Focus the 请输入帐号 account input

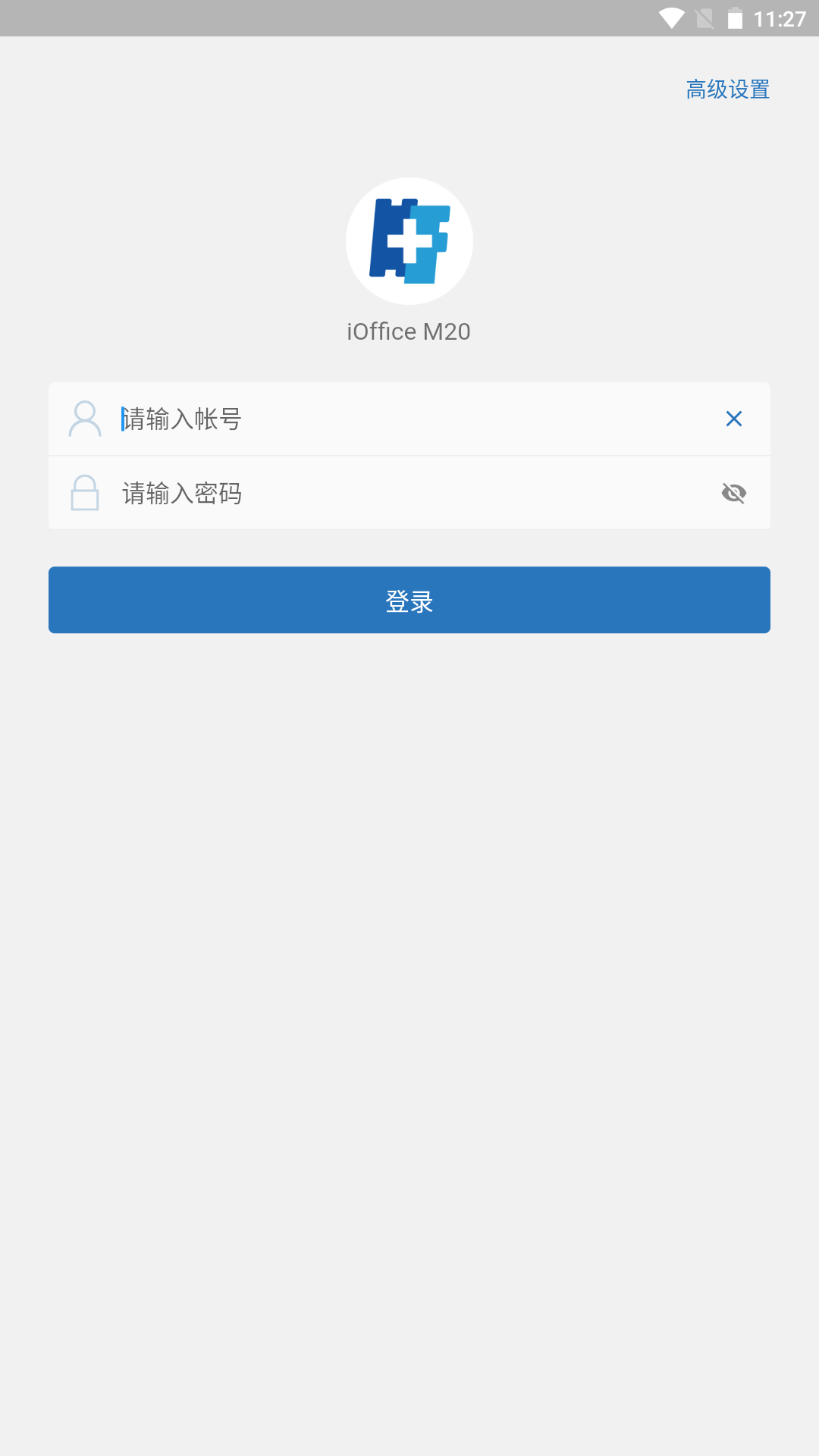(x=303, y=419)
